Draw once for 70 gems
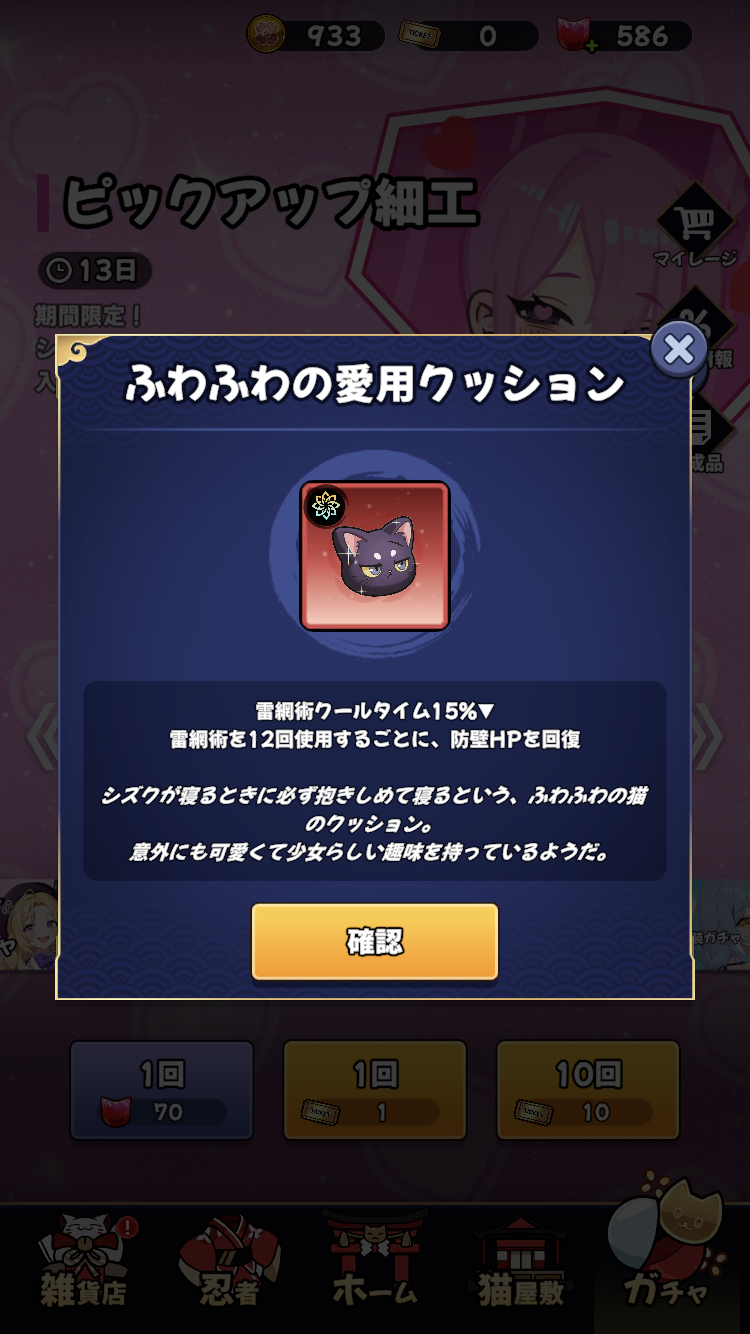 [161, 1090]
